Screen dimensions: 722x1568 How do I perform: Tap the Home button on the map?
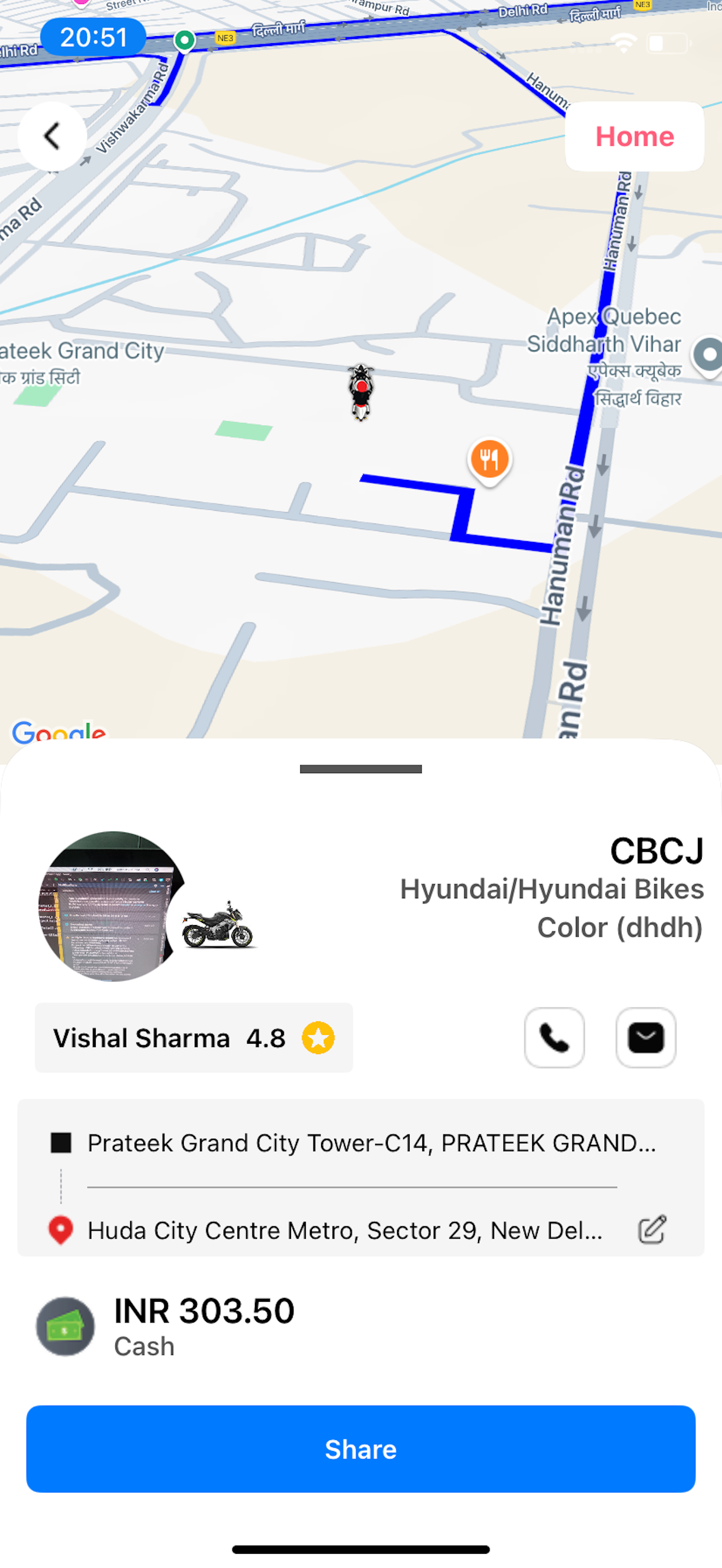click(x=634, y=136)
